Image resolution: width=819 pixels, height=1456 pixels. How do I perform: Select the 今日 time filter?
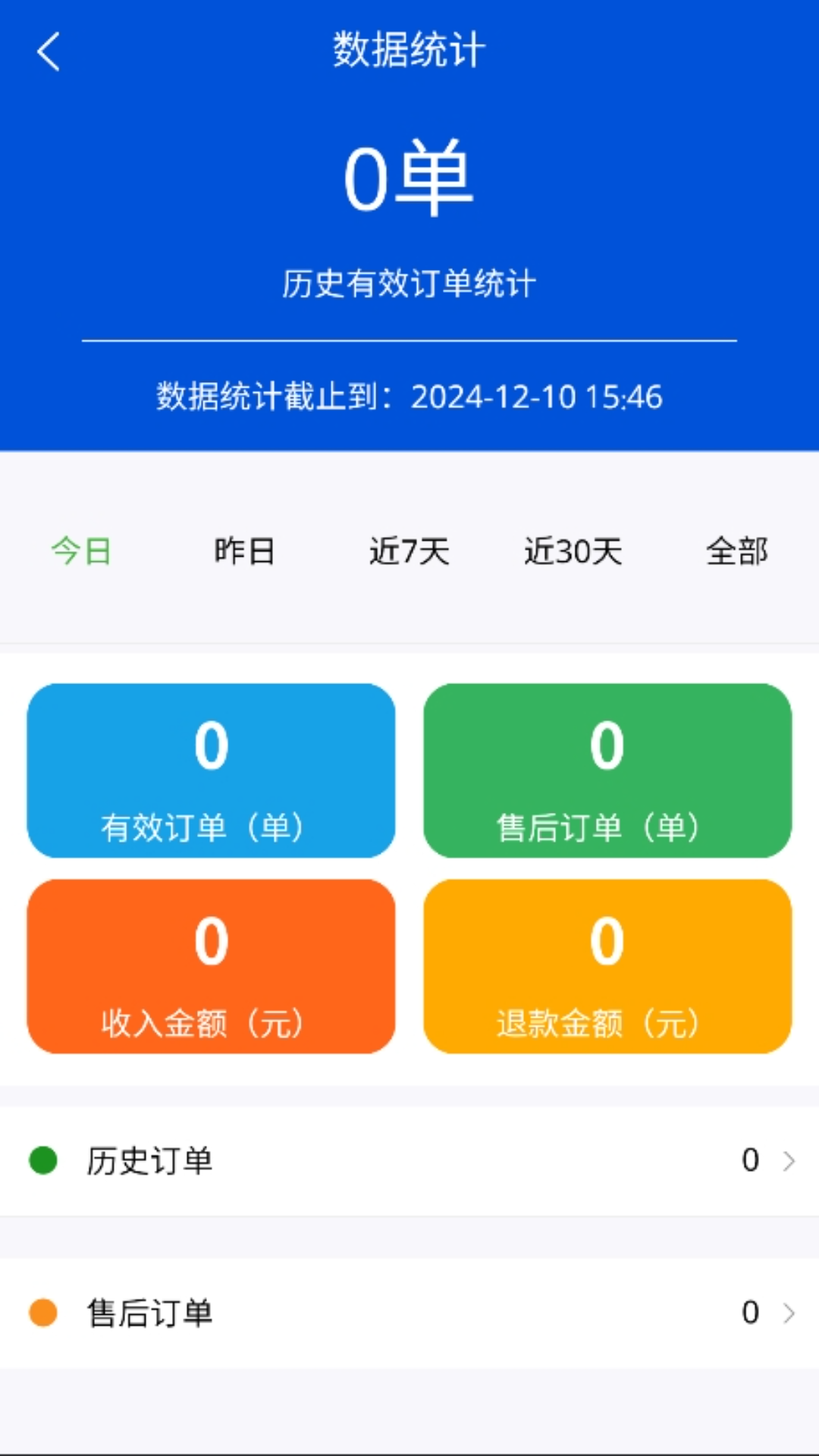point(80,552)
